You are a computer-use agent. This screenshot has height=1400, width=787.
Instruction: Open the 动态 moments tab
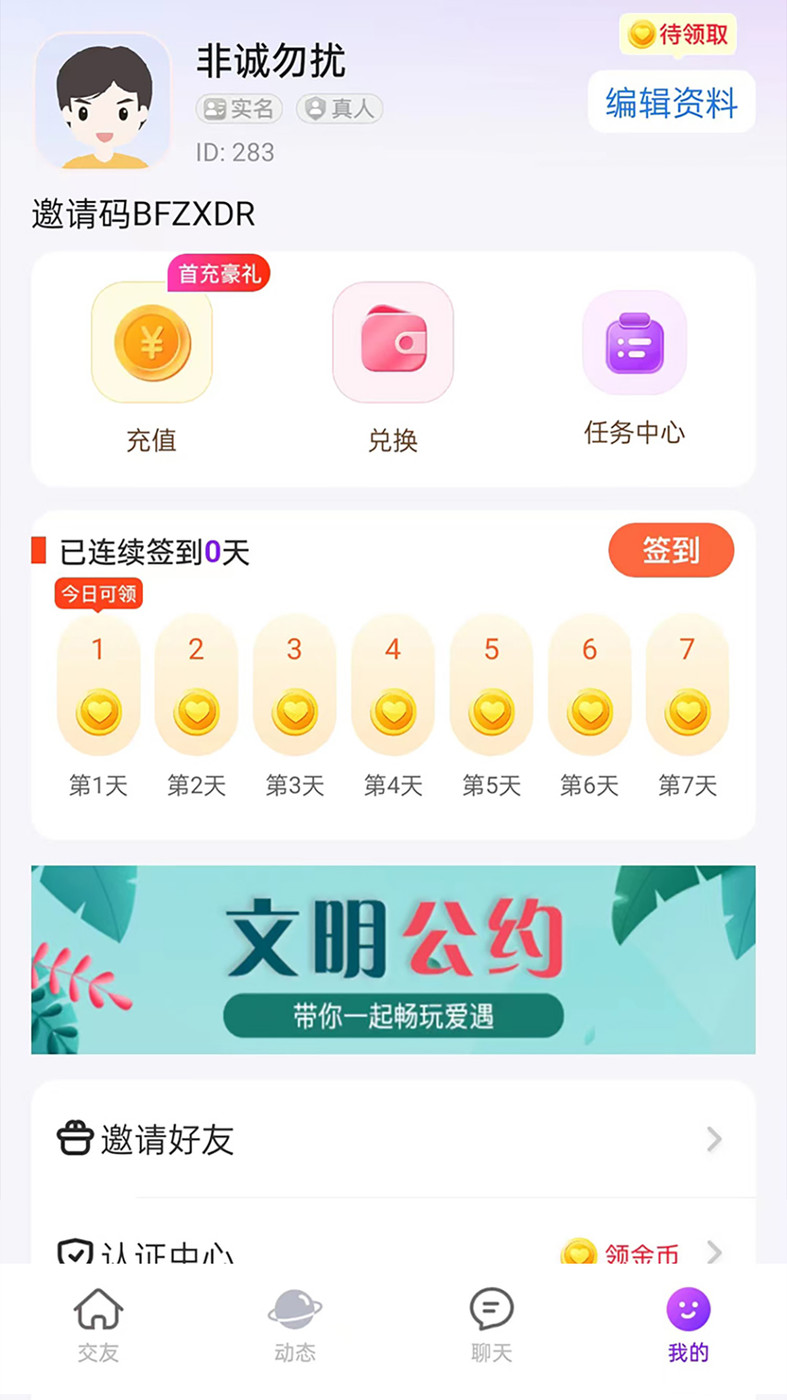[294, 1323]
